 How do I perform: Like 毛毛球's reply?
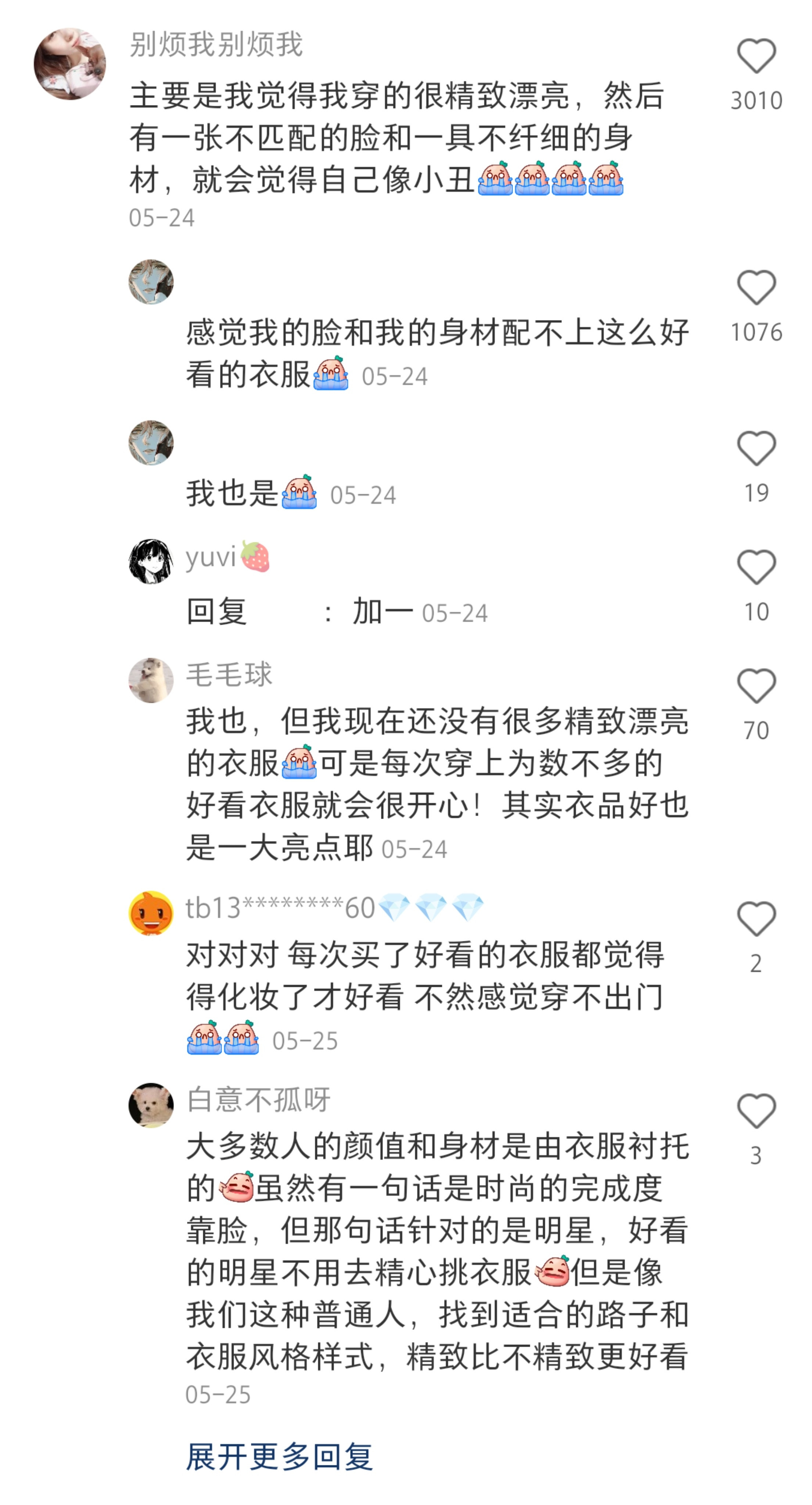[x=756, y=686]
